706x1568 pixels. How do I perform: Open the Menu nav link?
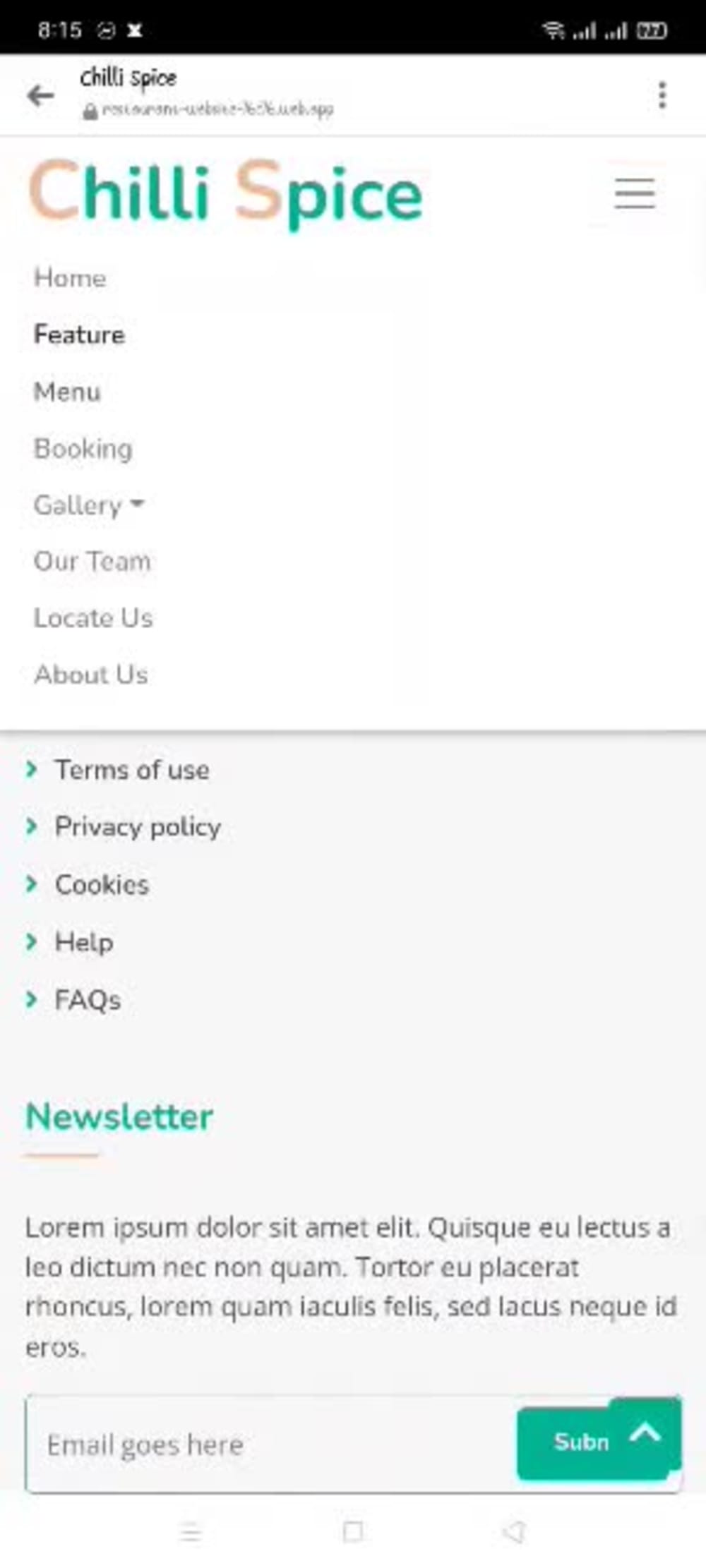click(x=67, y=392)
